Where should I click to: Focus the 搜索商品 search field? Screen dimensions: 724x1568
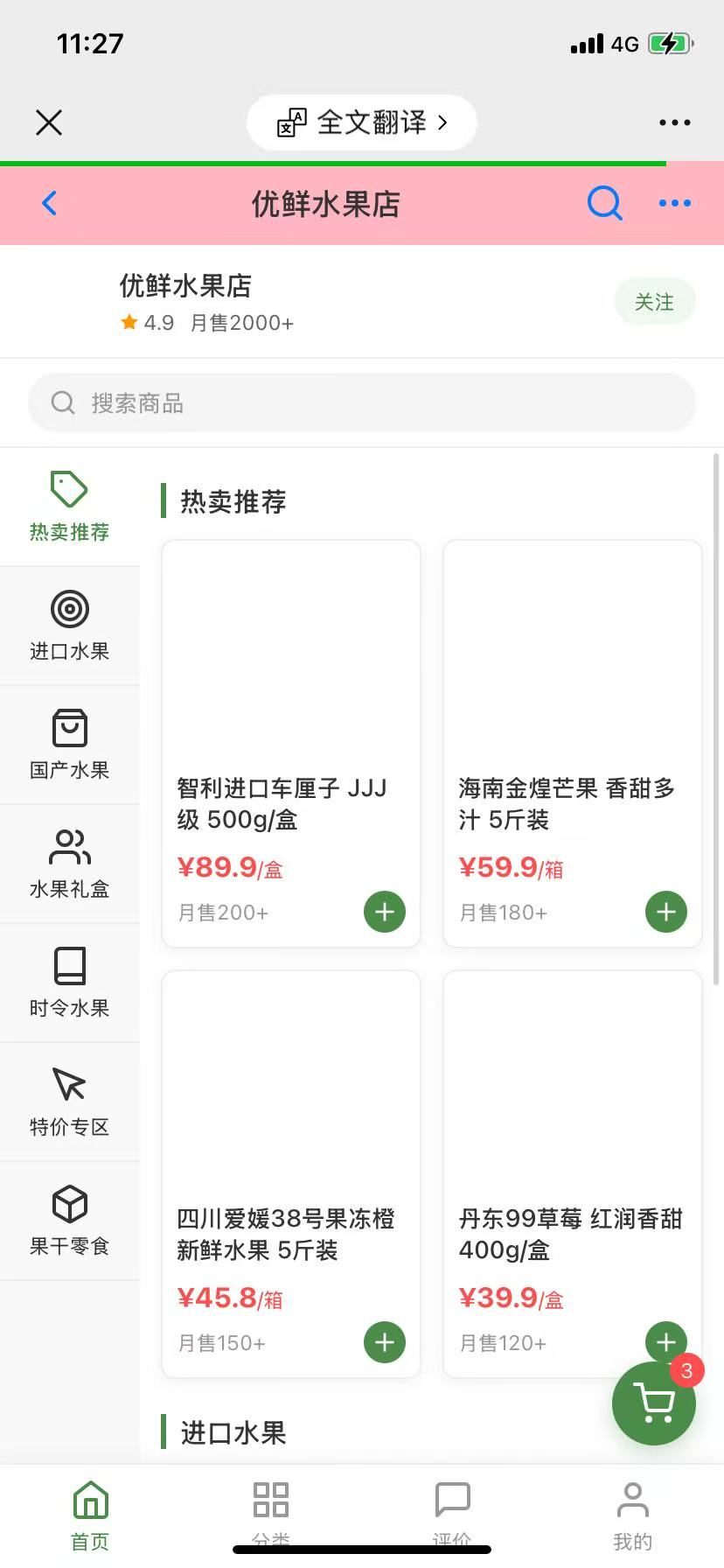(x=362, y=403)
